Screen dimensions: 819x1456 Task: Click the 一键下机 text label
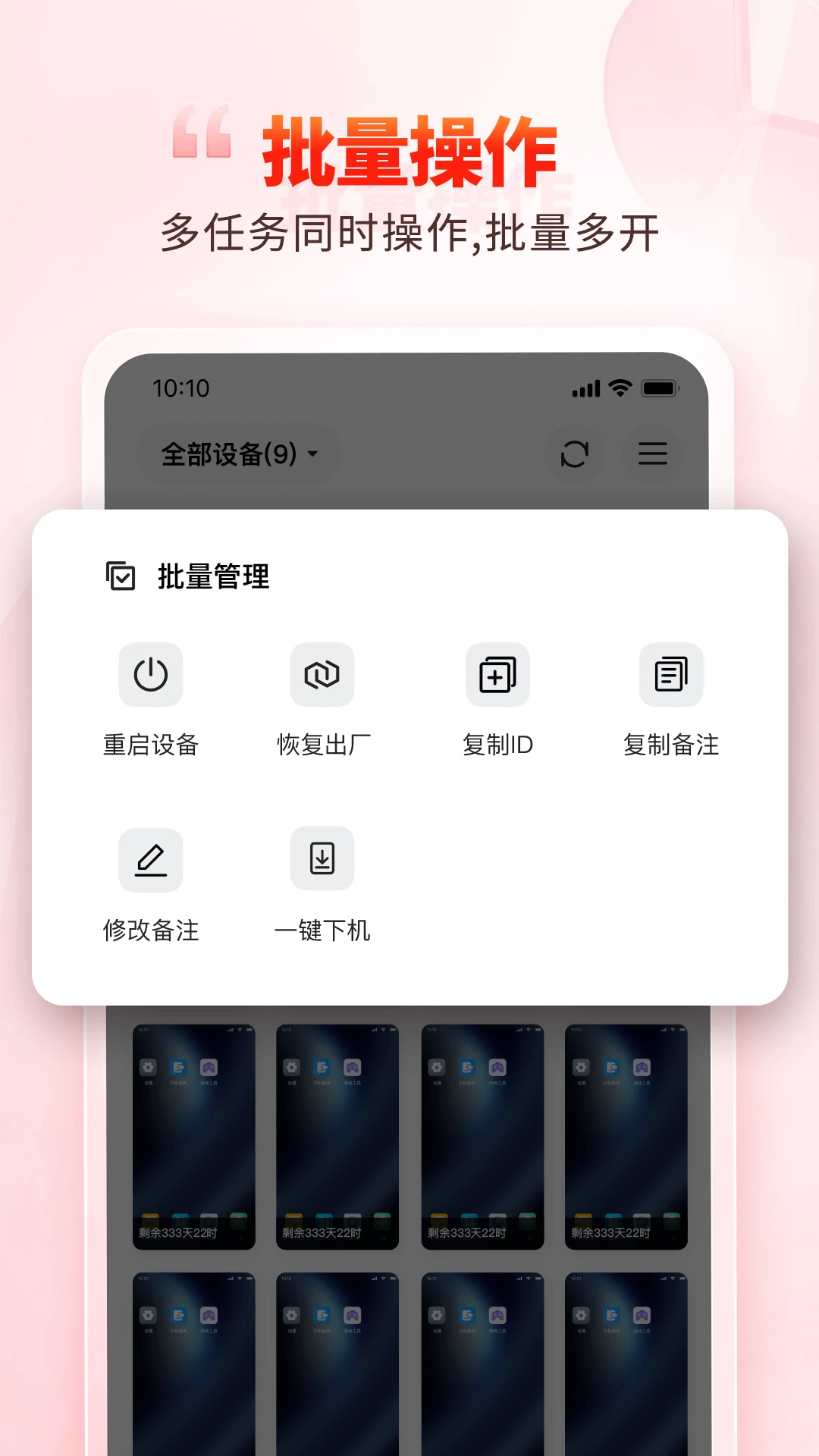322,931
